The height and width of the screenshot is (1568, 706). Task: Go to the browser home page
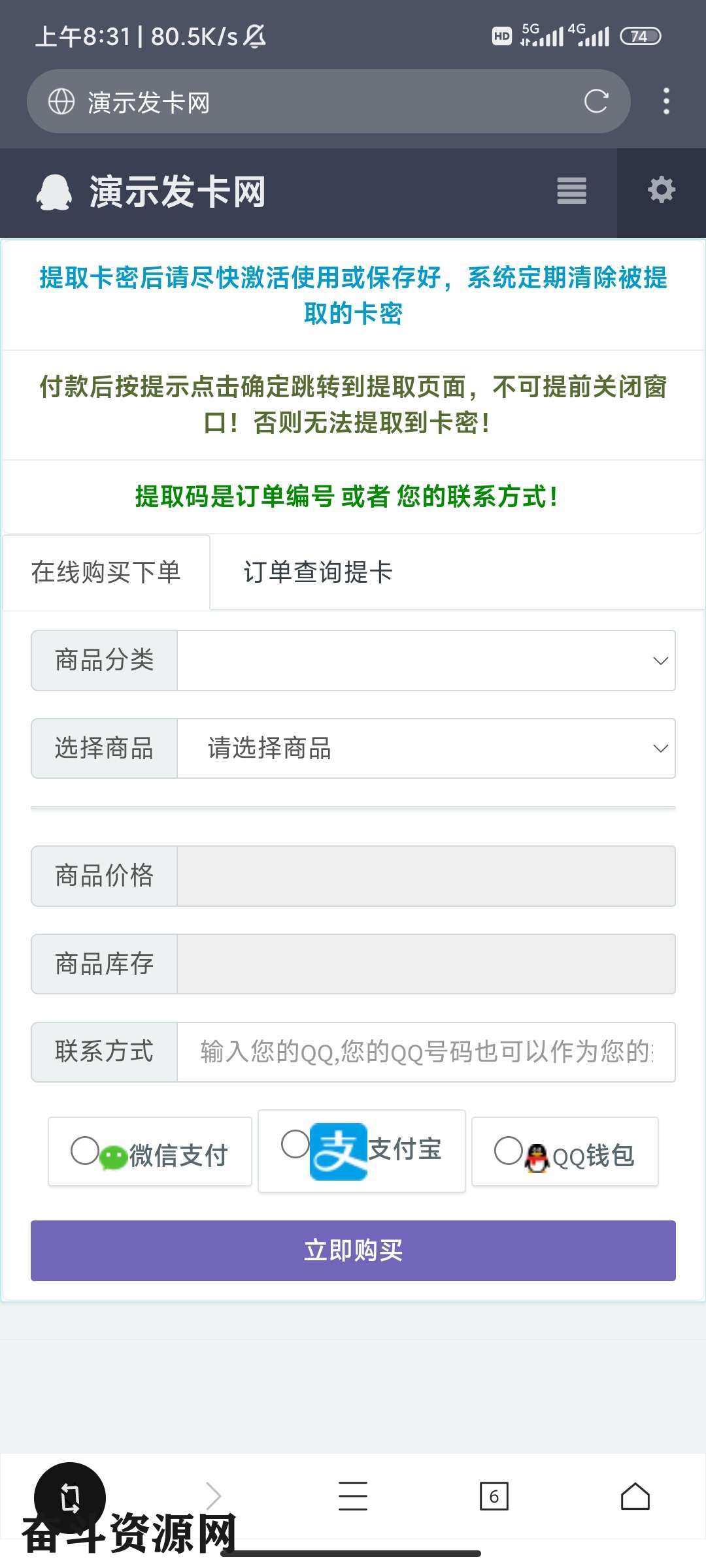tap(635, 1496)
